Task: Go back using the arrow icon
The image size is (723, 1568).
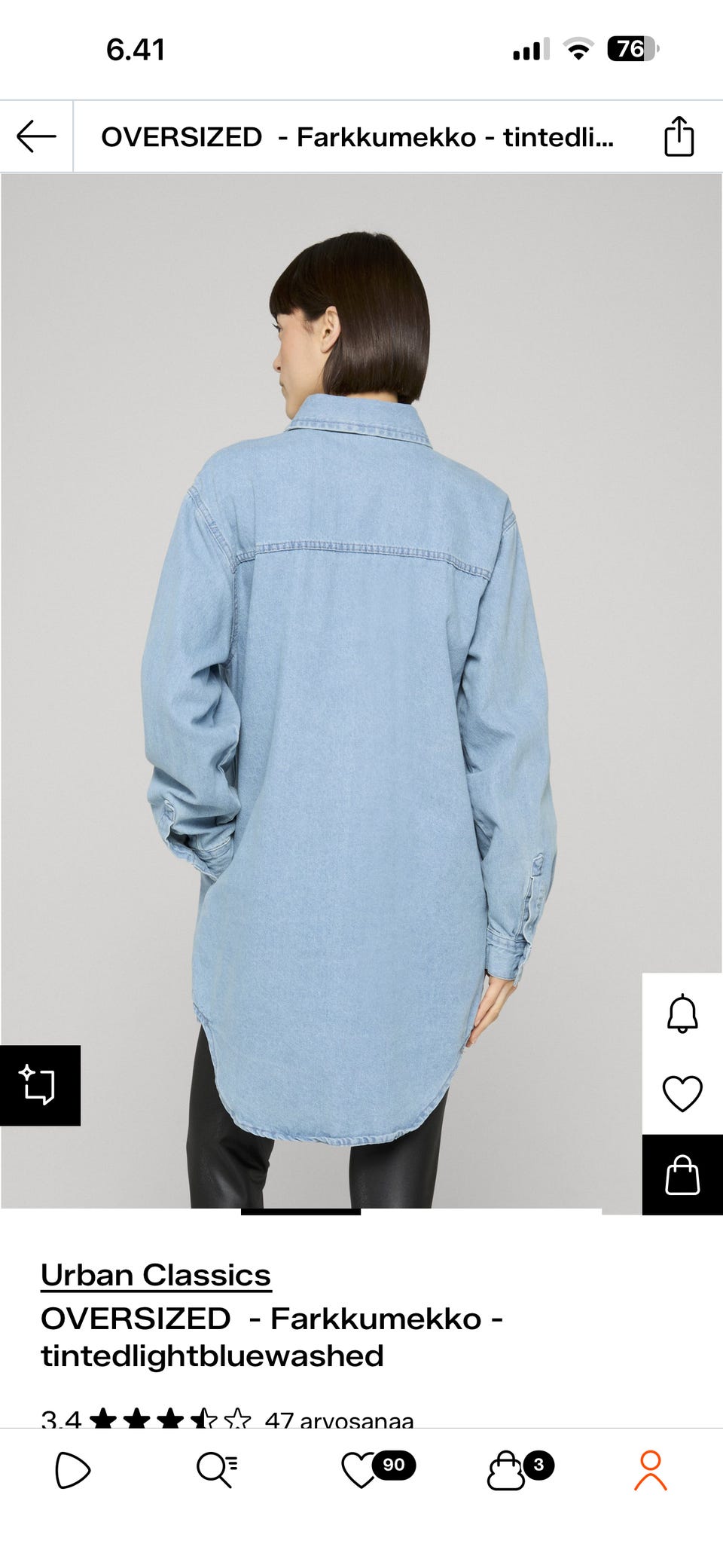Action: pyautogui.click(x=36, y=137)
